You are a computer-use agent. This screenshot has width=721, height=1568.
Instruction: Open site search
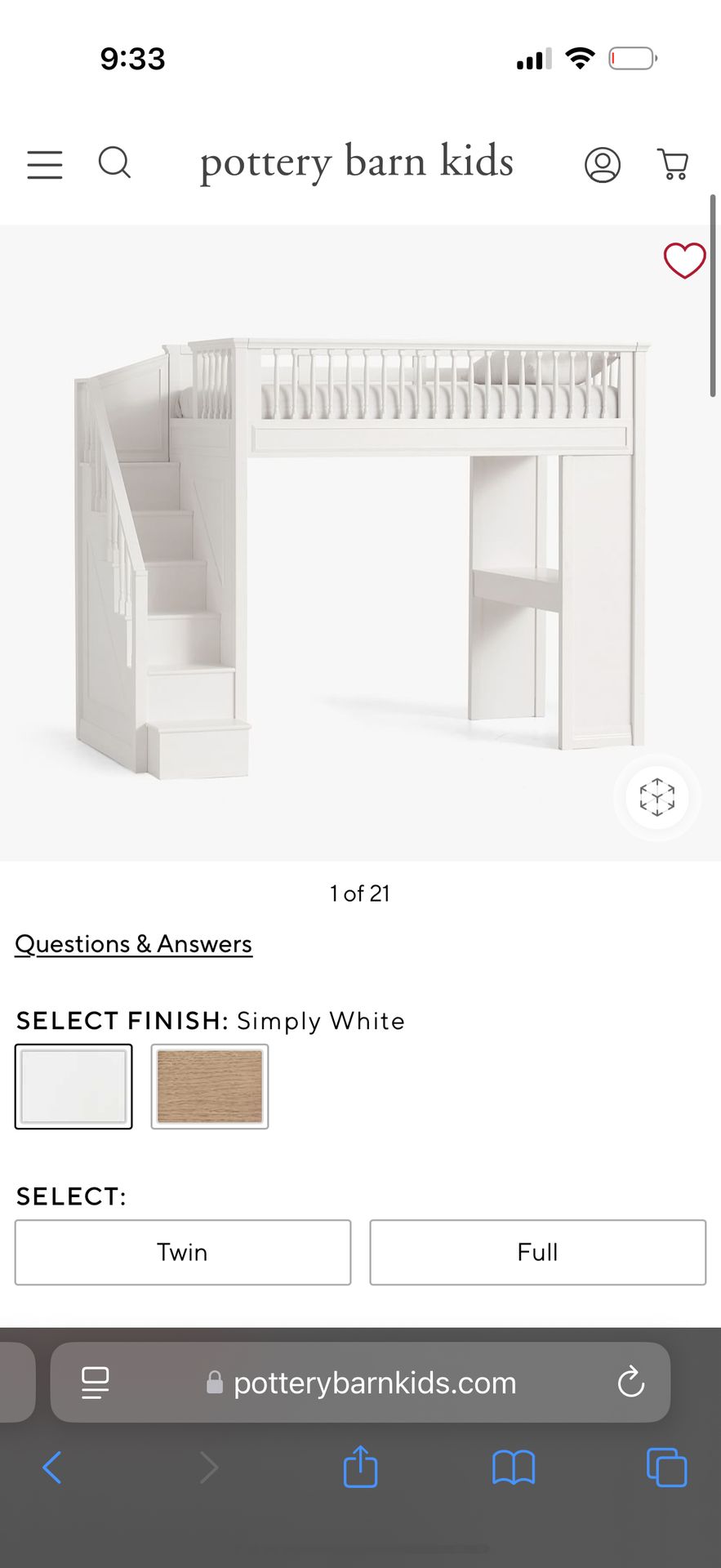[114, 163]
